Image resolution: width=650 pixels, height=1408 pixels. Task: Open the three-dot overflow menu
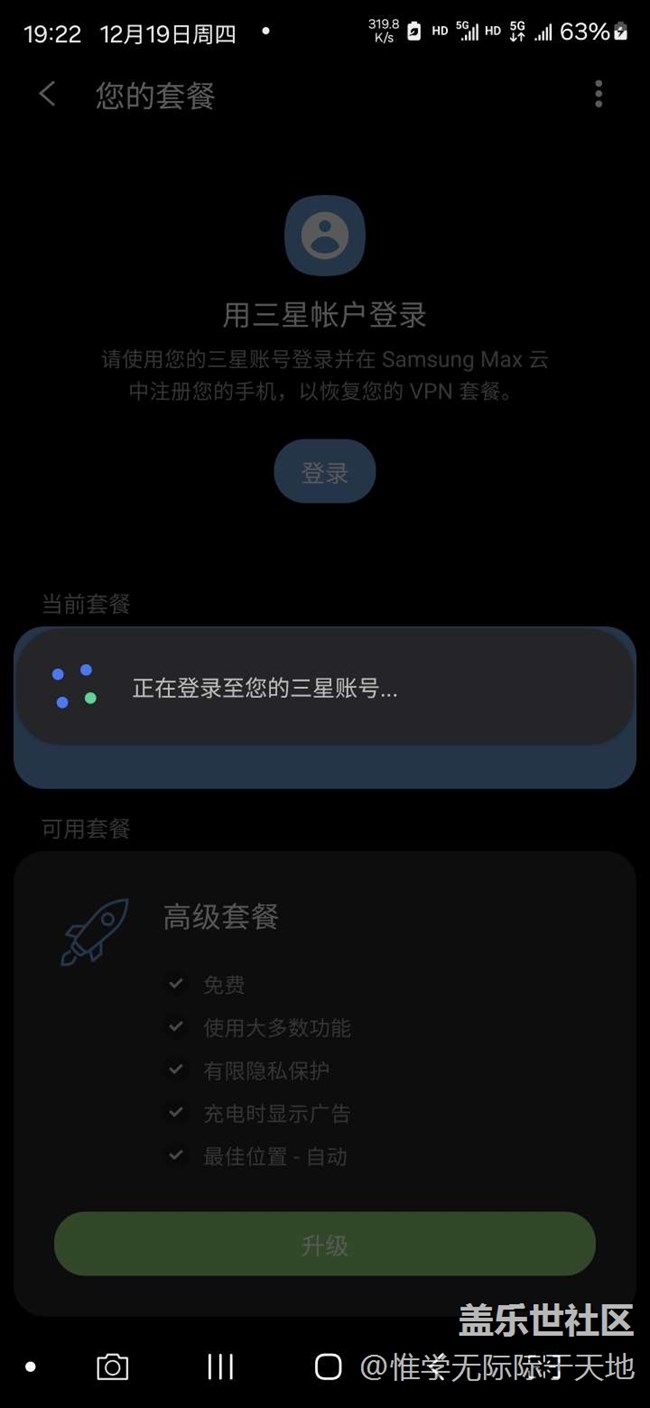click(x=598, y=95)
